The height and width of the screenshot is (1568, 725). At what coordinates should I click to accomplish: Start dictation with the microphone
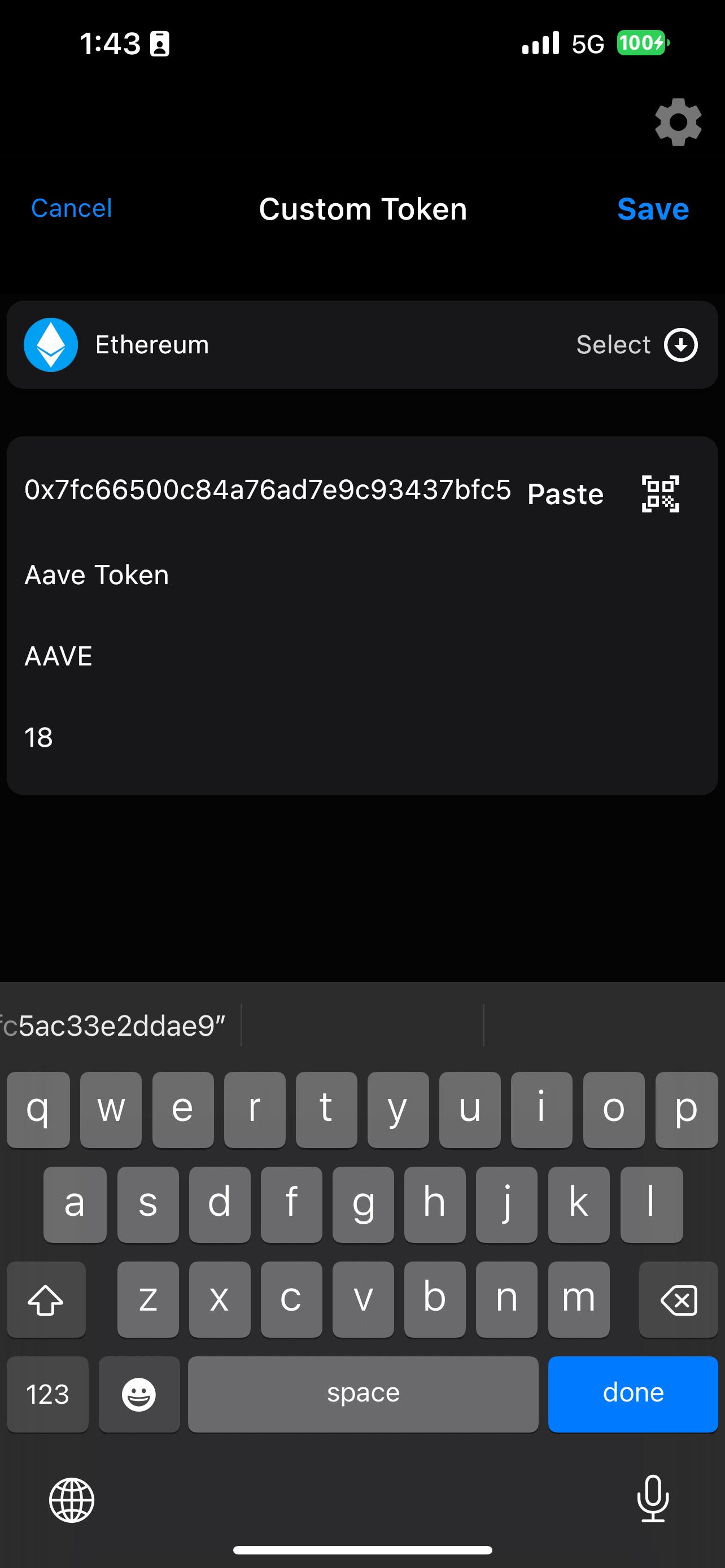[x=653, y=1499]
